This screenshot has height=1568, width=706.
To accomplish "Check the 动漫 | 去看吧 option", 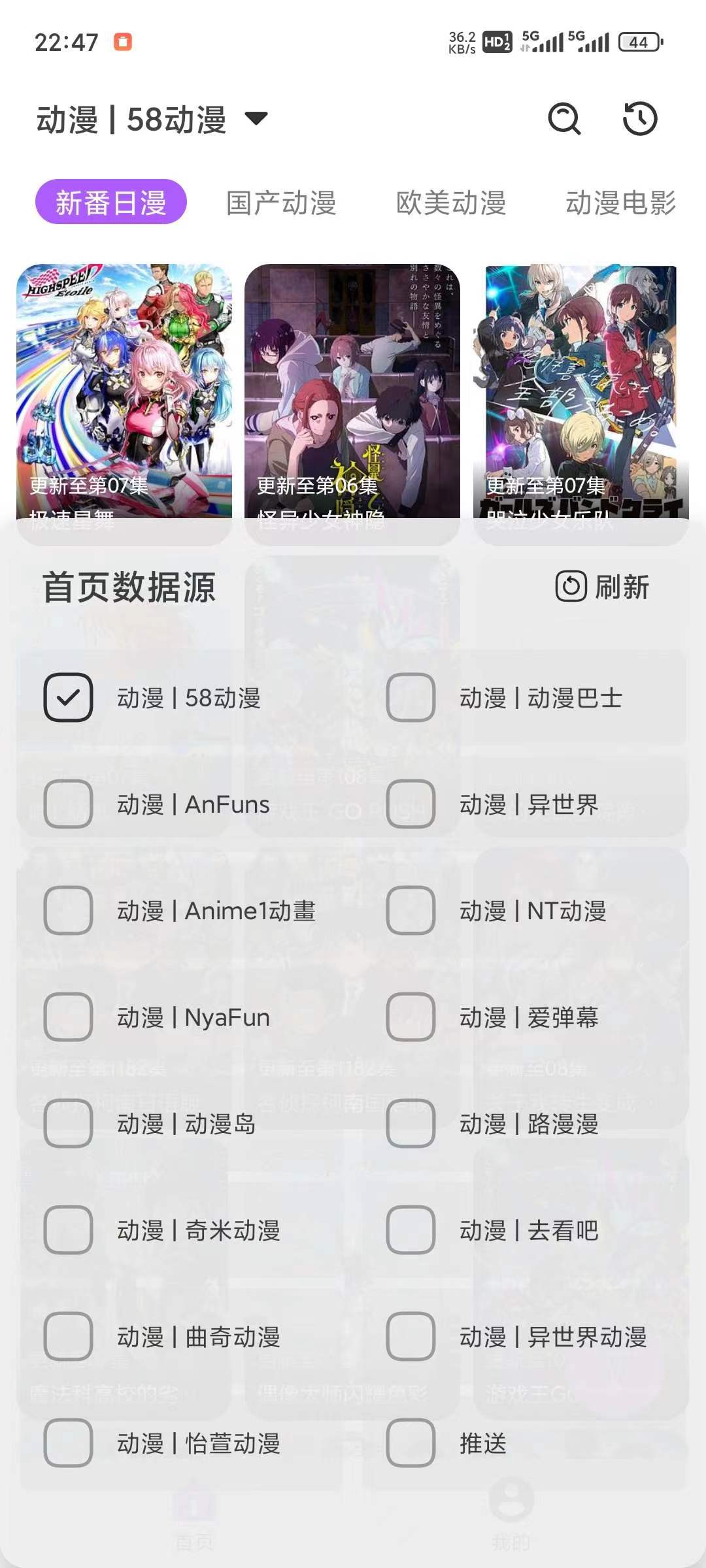I will pos(411,1230).
